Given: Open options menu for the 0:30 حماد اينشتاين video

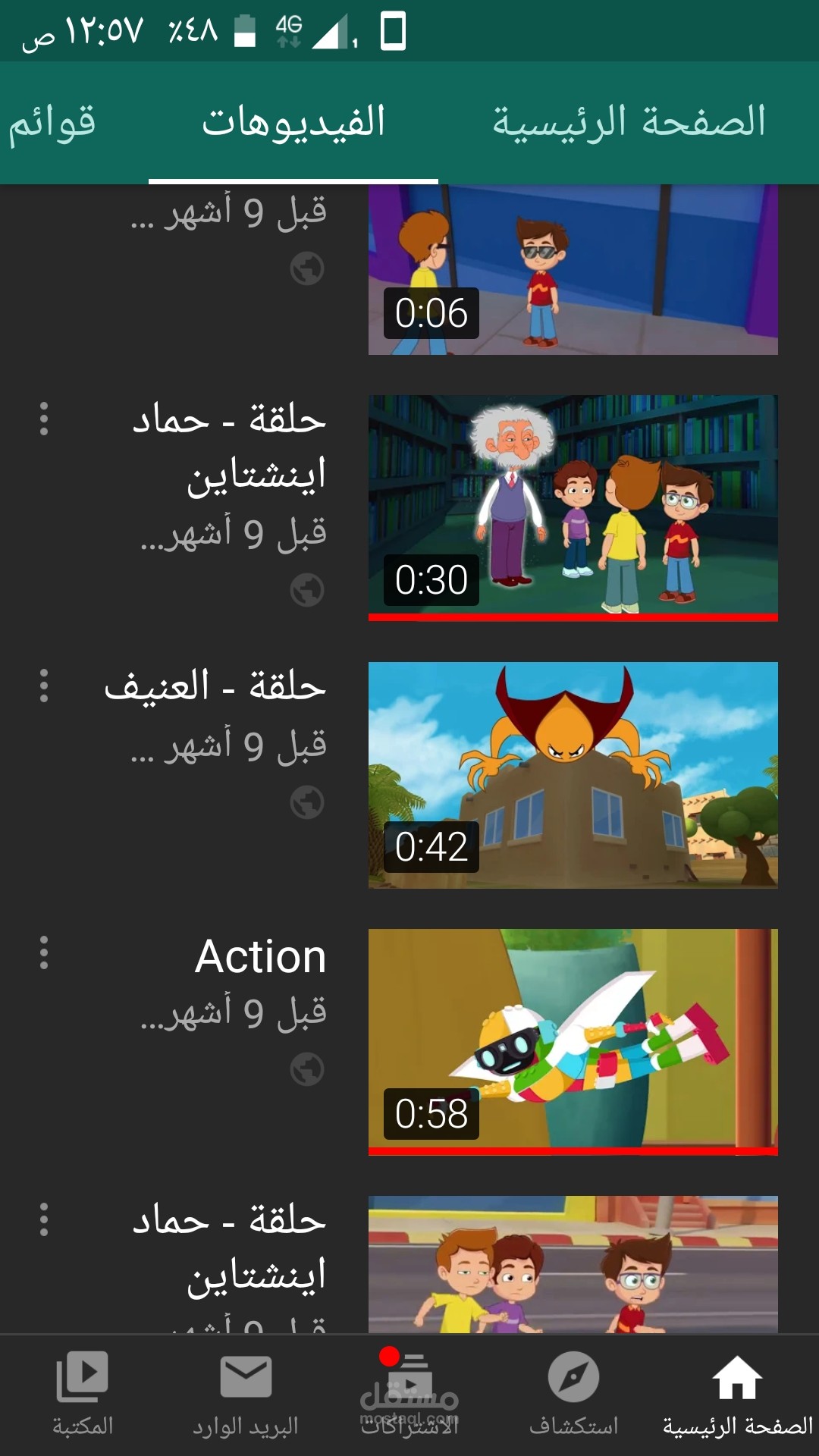Looking at the screenshot, I should (x=44, y=419).
